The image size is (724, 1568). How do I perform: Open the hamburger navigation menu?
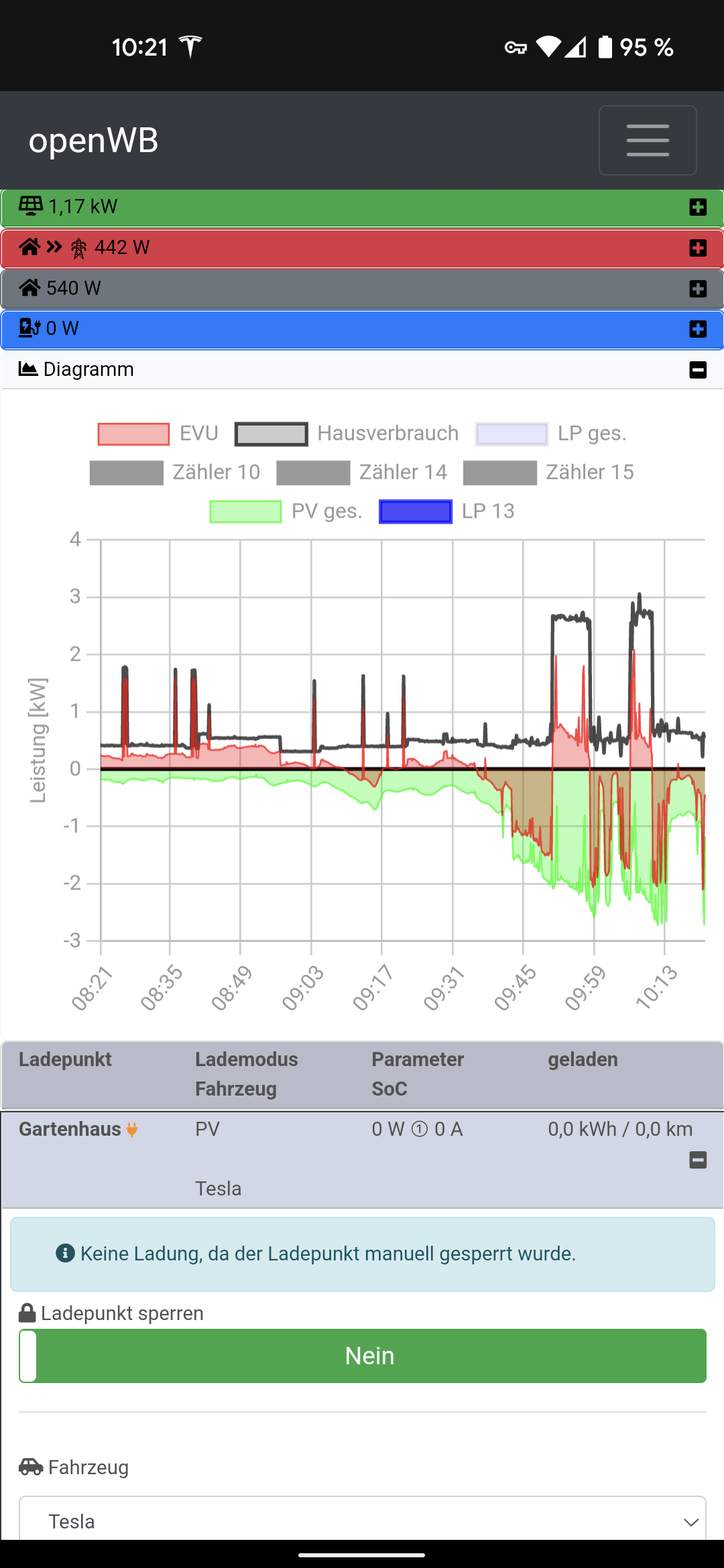tap(646, 140)
